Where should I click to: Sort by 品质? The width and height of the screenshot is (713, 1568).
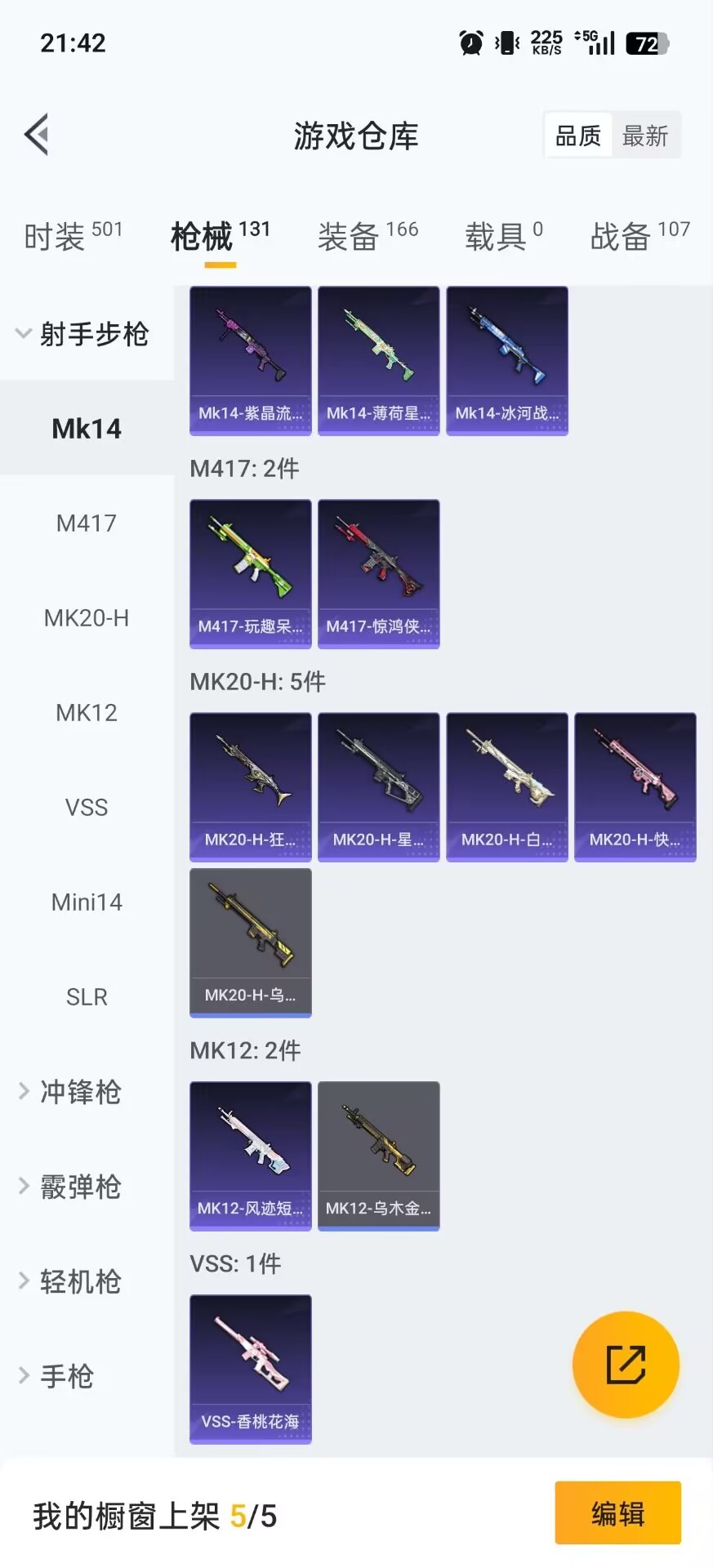[578, 136]
